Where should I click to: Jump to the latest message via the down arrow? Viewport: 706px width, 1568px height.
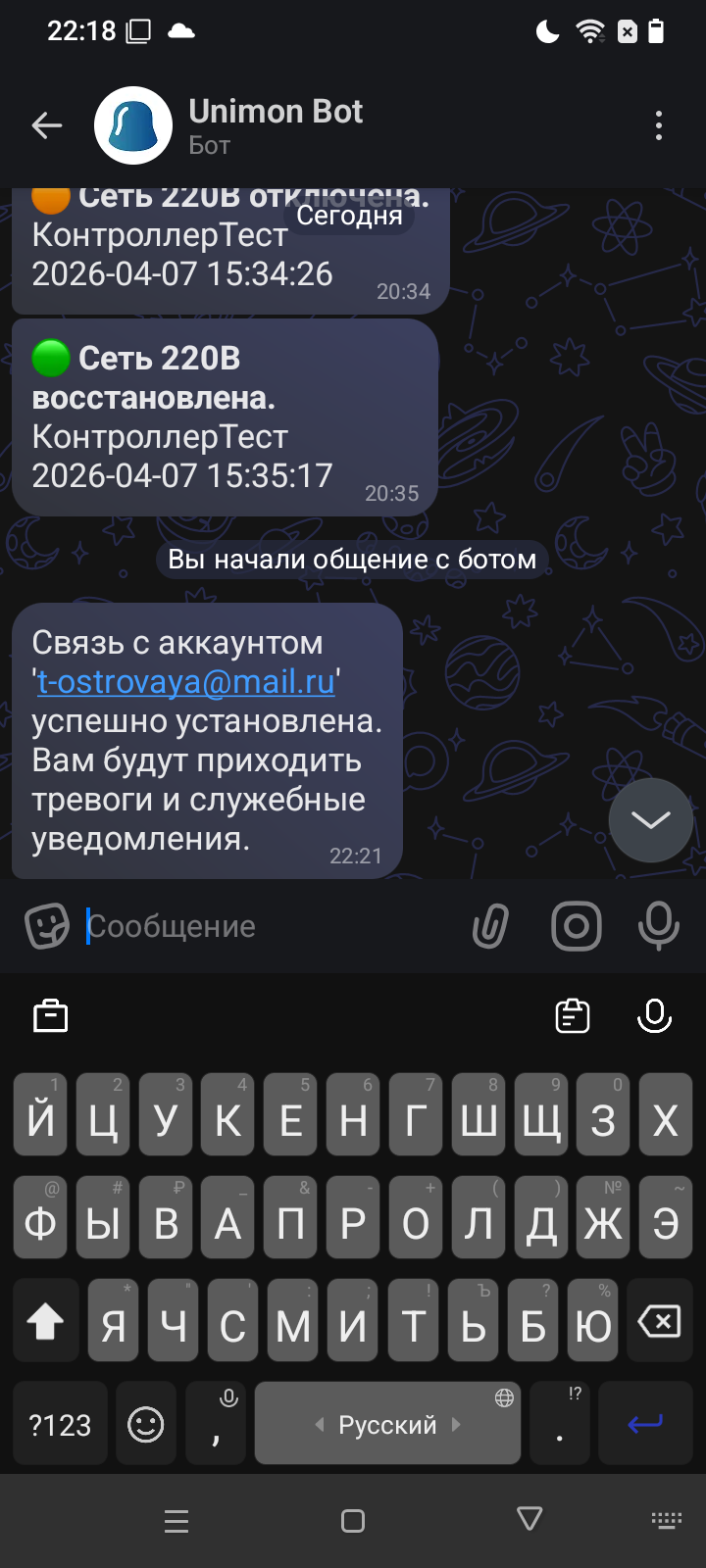[x=650, y=820]
